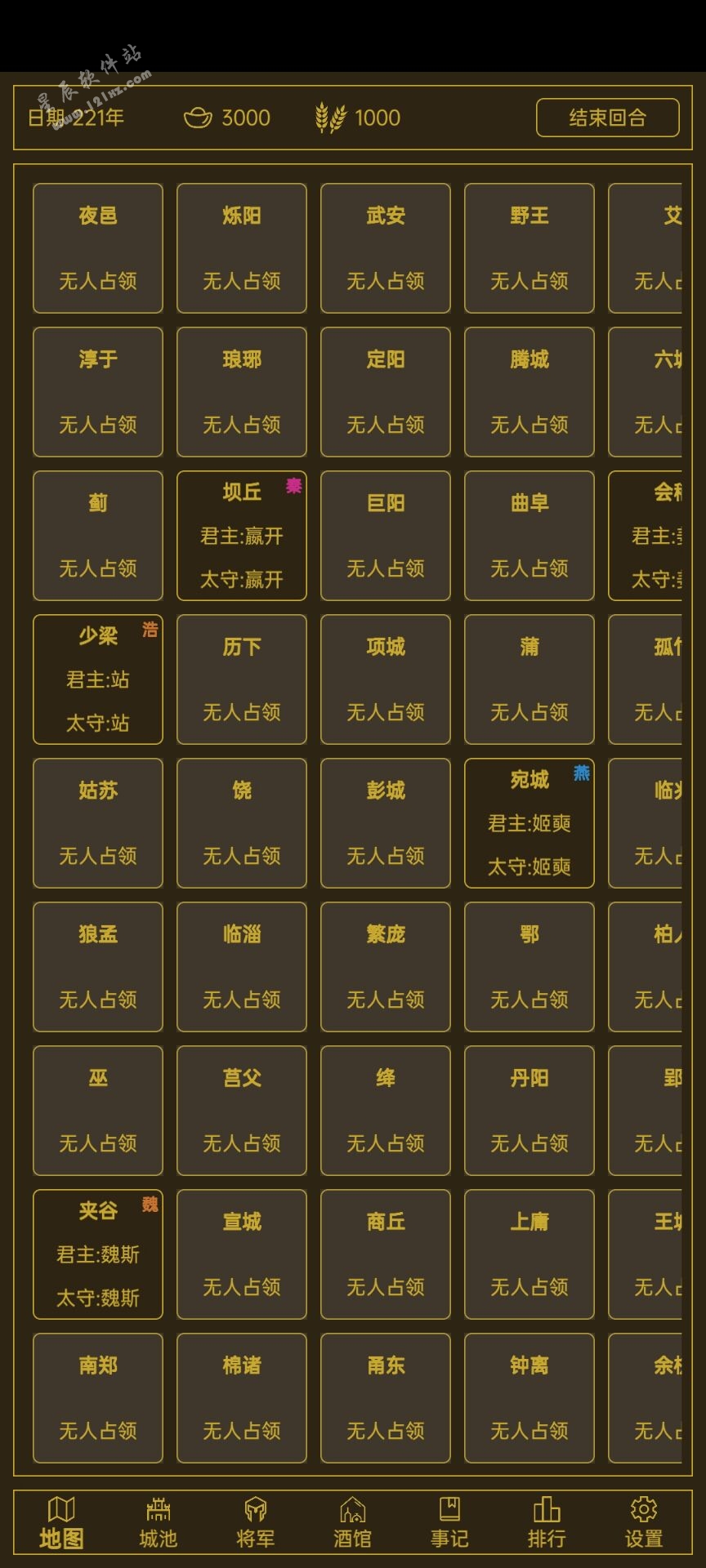Tap the 丹阳 city tile
The image size is (706, 1568).
click(x=529, y=1111)
